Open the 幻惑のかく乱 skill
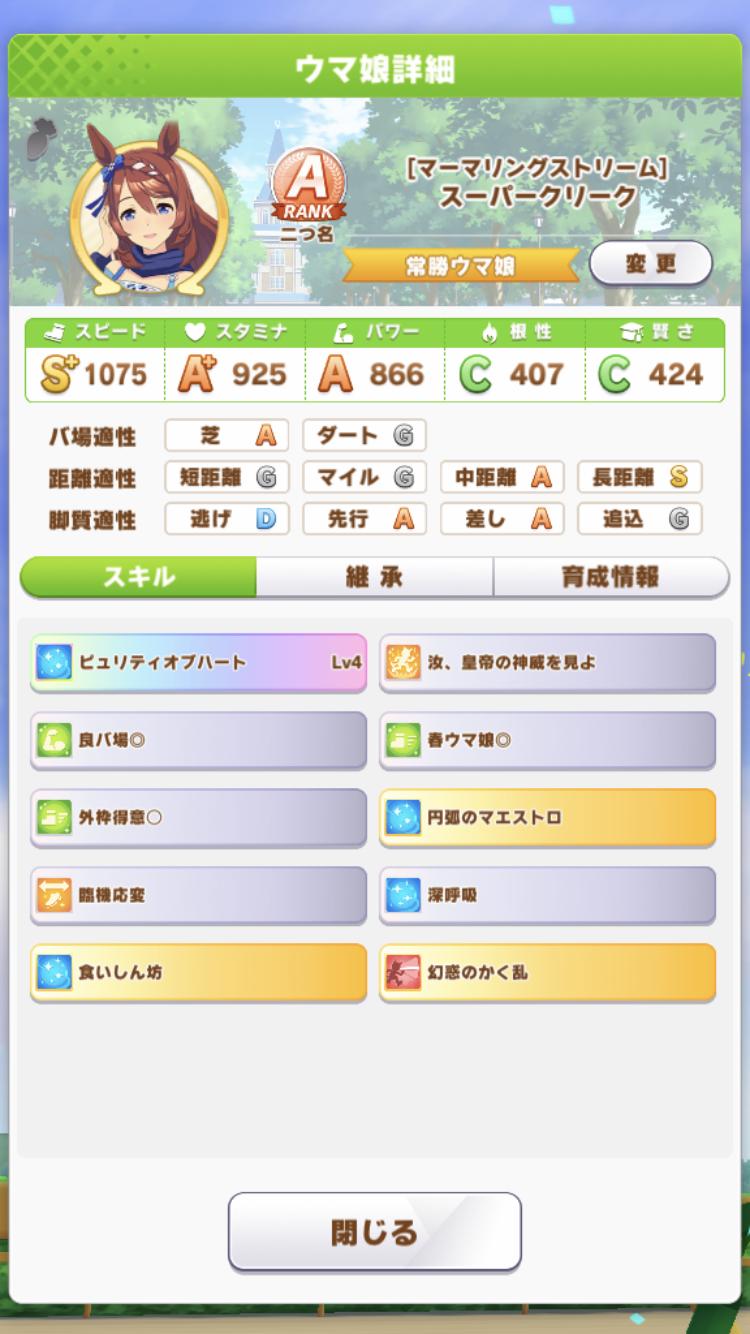The height and width of the screenshot is (1334, 750). pos(547,971)
